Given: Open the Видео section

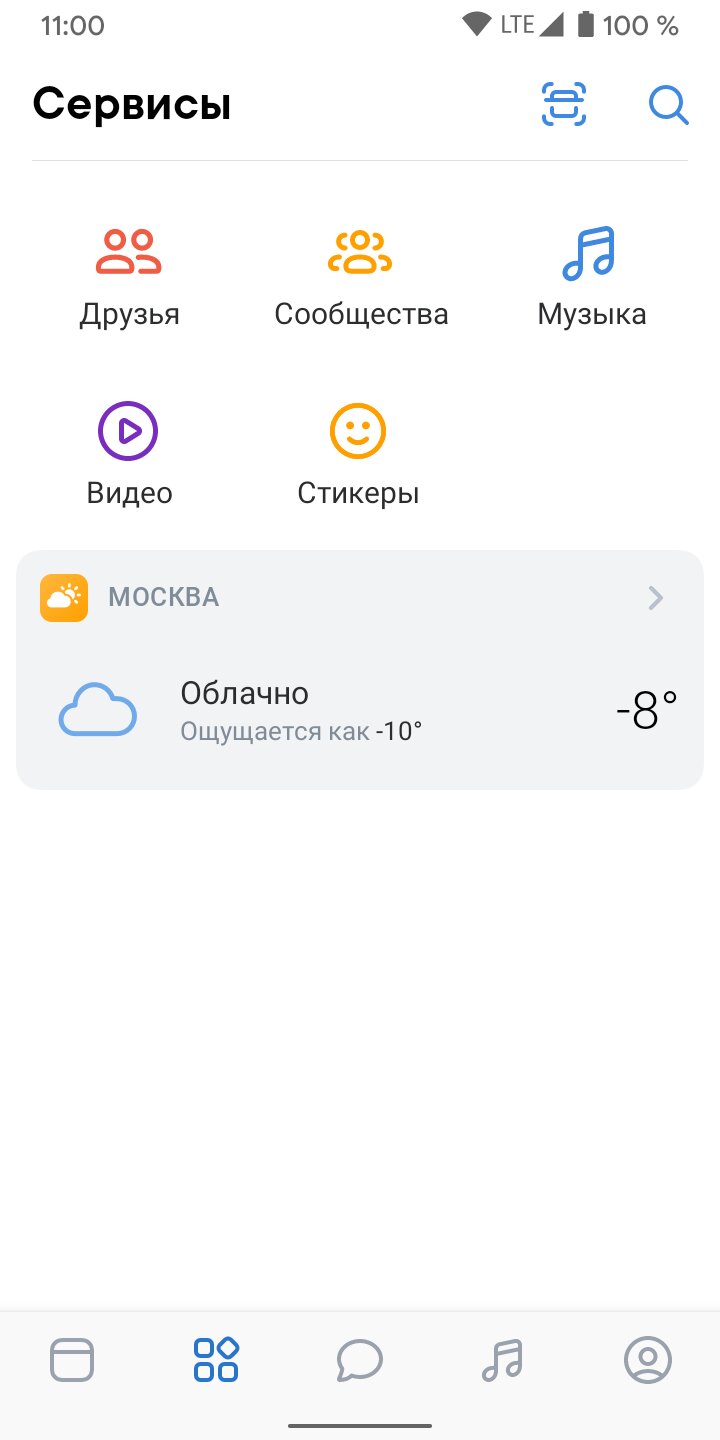Looking at the screenshot, I should click(x=130, y=455).
